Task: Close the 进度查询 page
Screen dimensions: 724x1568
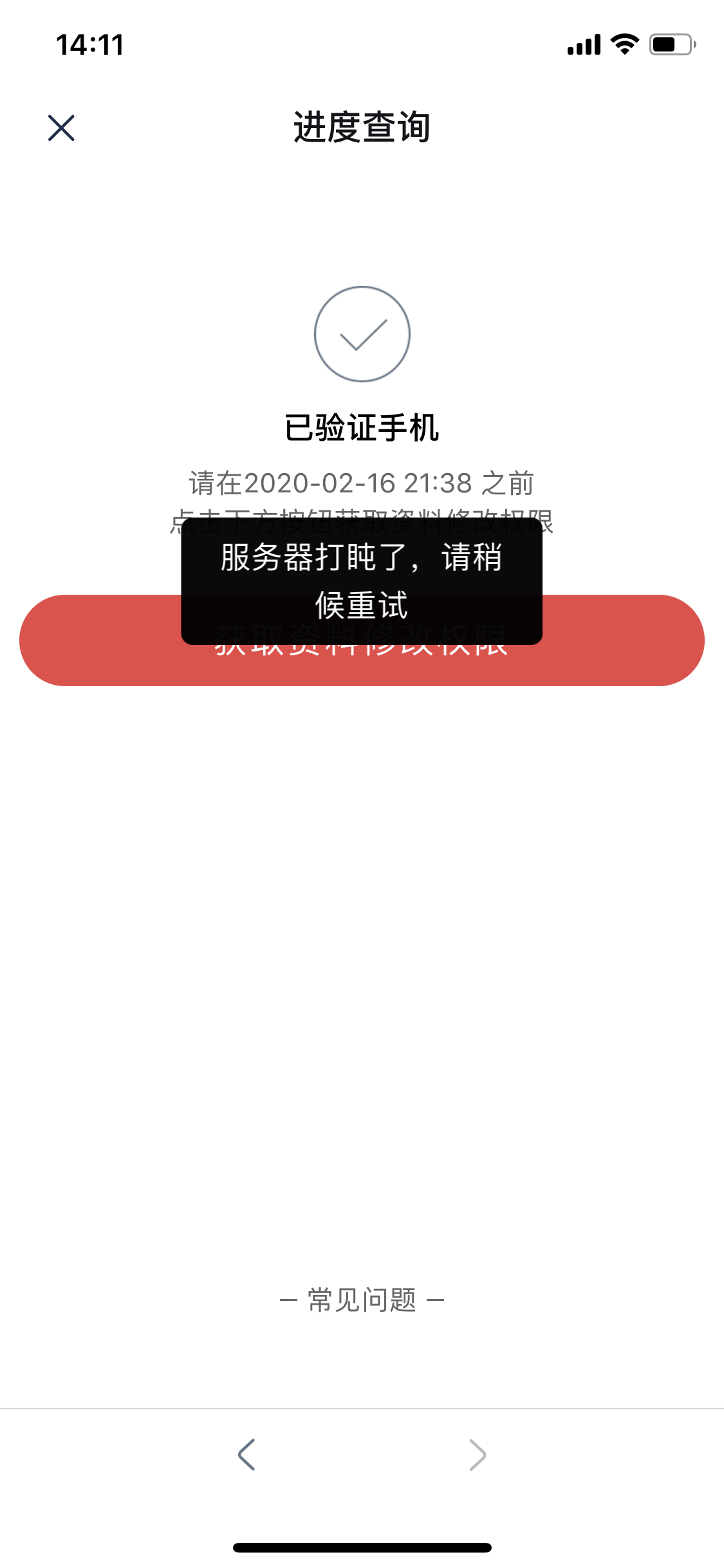Action: pos(61,127)
